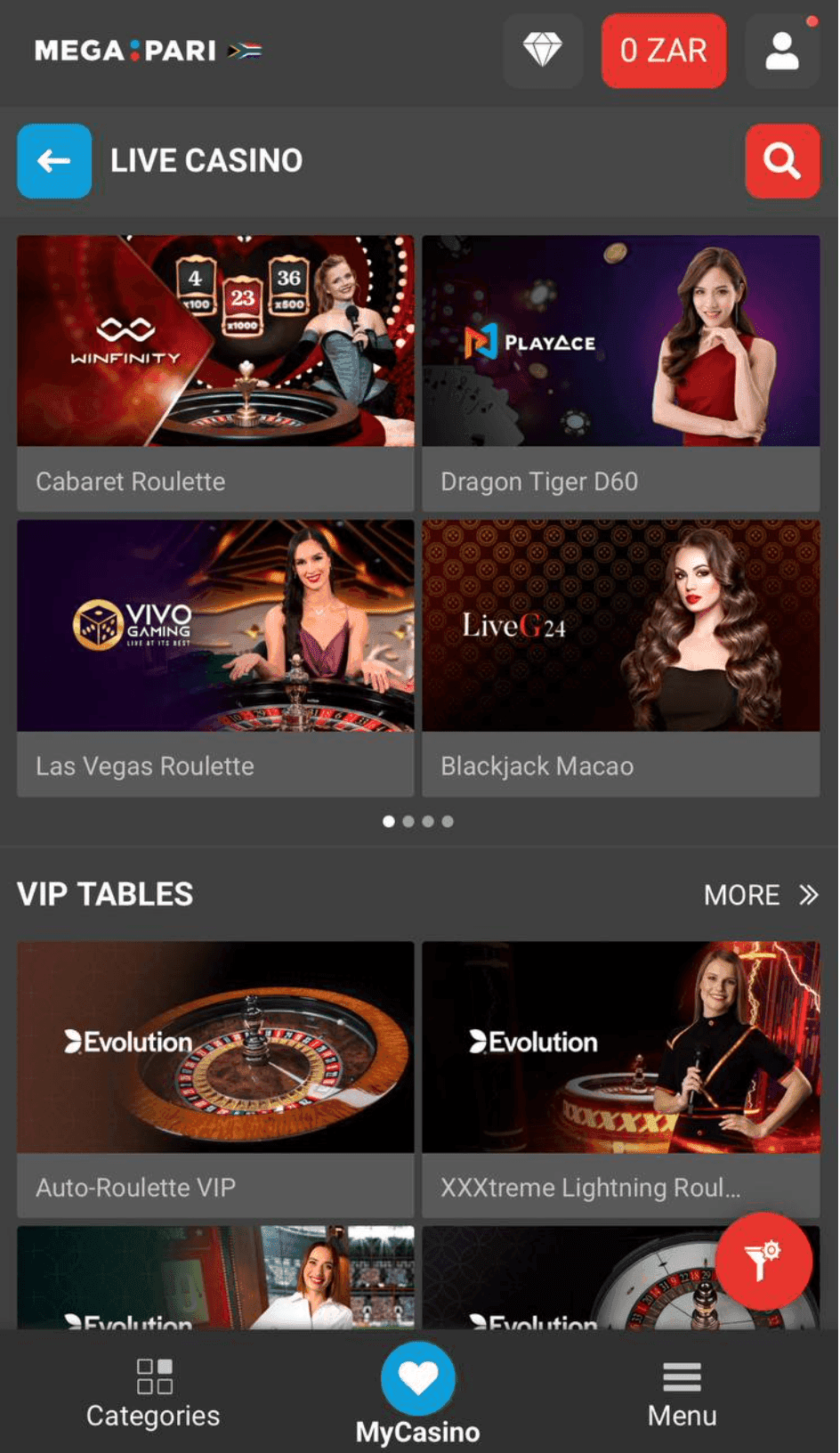Open the search in Live Casino

point(782,161)
